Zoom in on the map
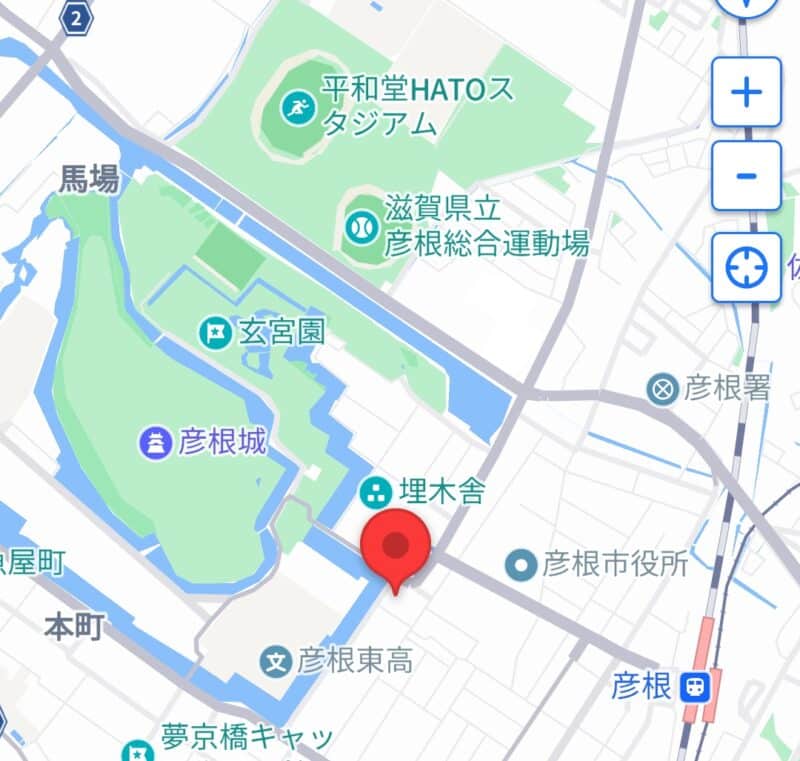The height and width of the screenshot is (761, 800). tap(746, 92)
